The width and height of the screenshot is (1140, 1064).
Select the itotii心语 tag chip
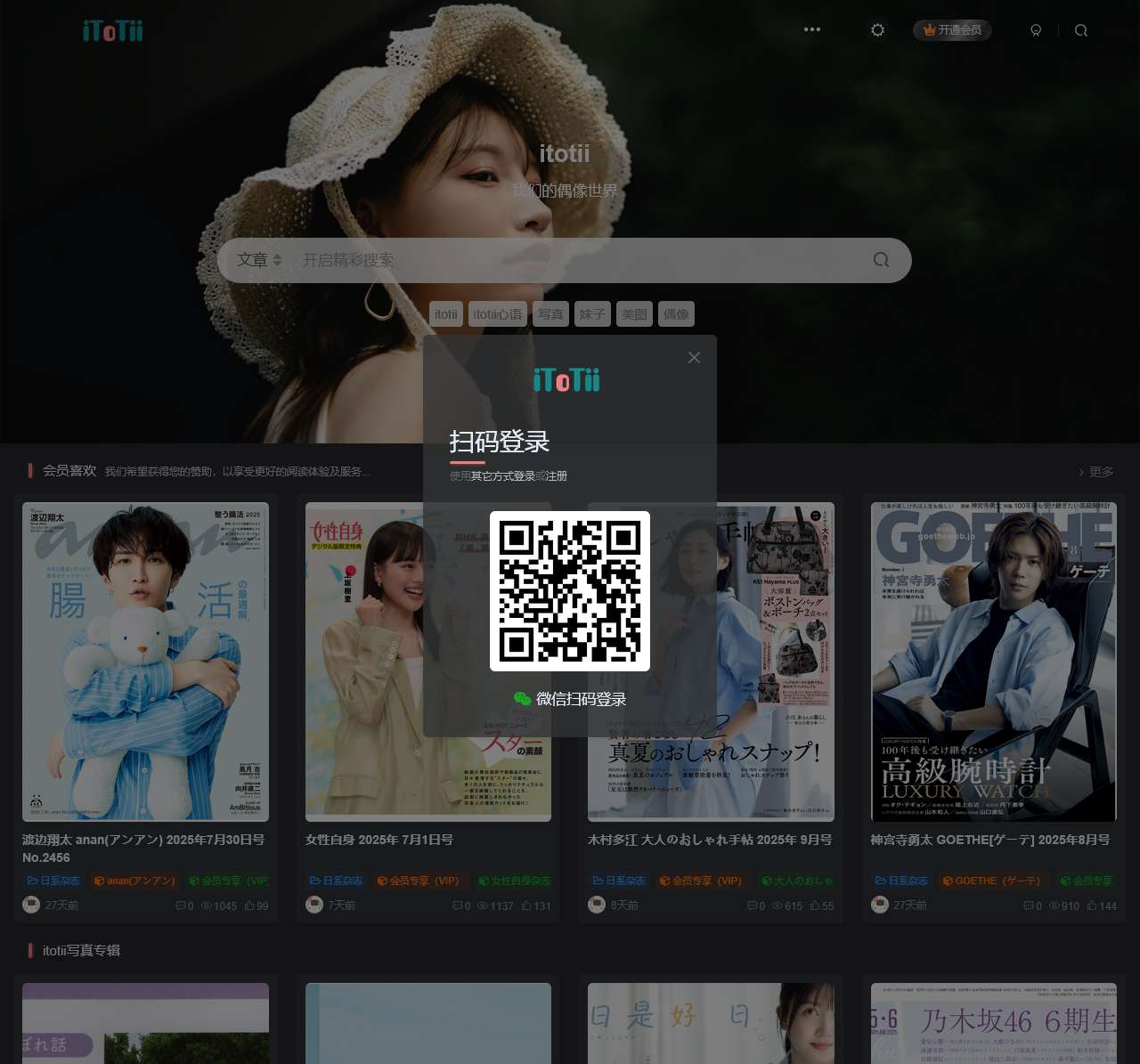point(497,314)
